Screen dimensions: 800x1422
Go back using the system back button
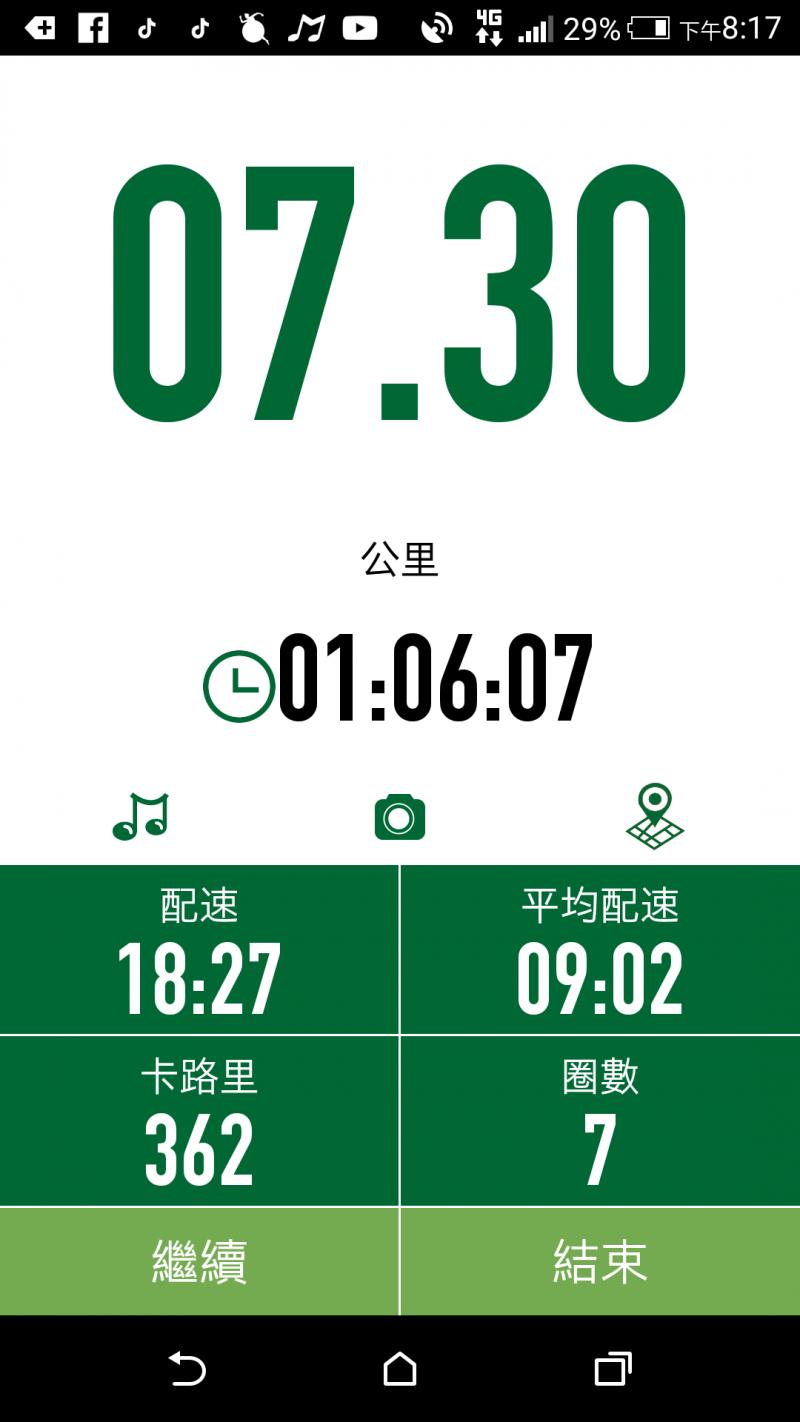click(187, 1369)
